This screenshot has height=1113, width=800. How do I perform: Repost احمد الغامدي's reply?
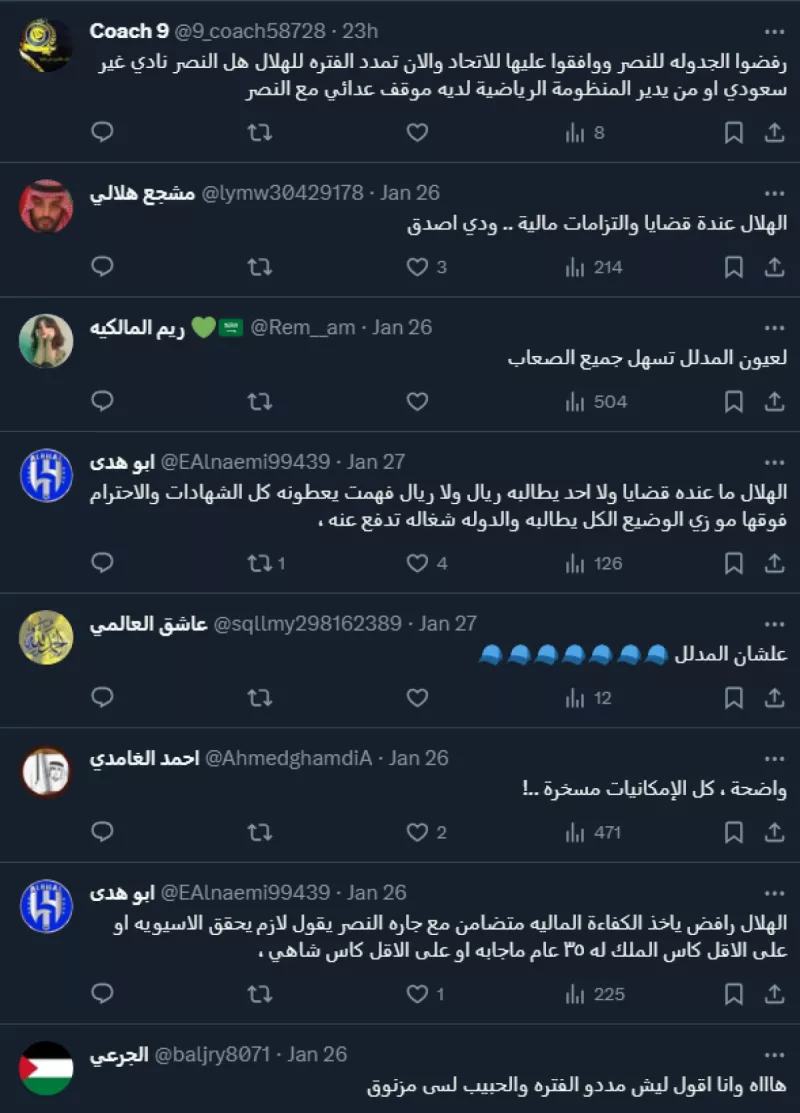click(x=259, y=830)
